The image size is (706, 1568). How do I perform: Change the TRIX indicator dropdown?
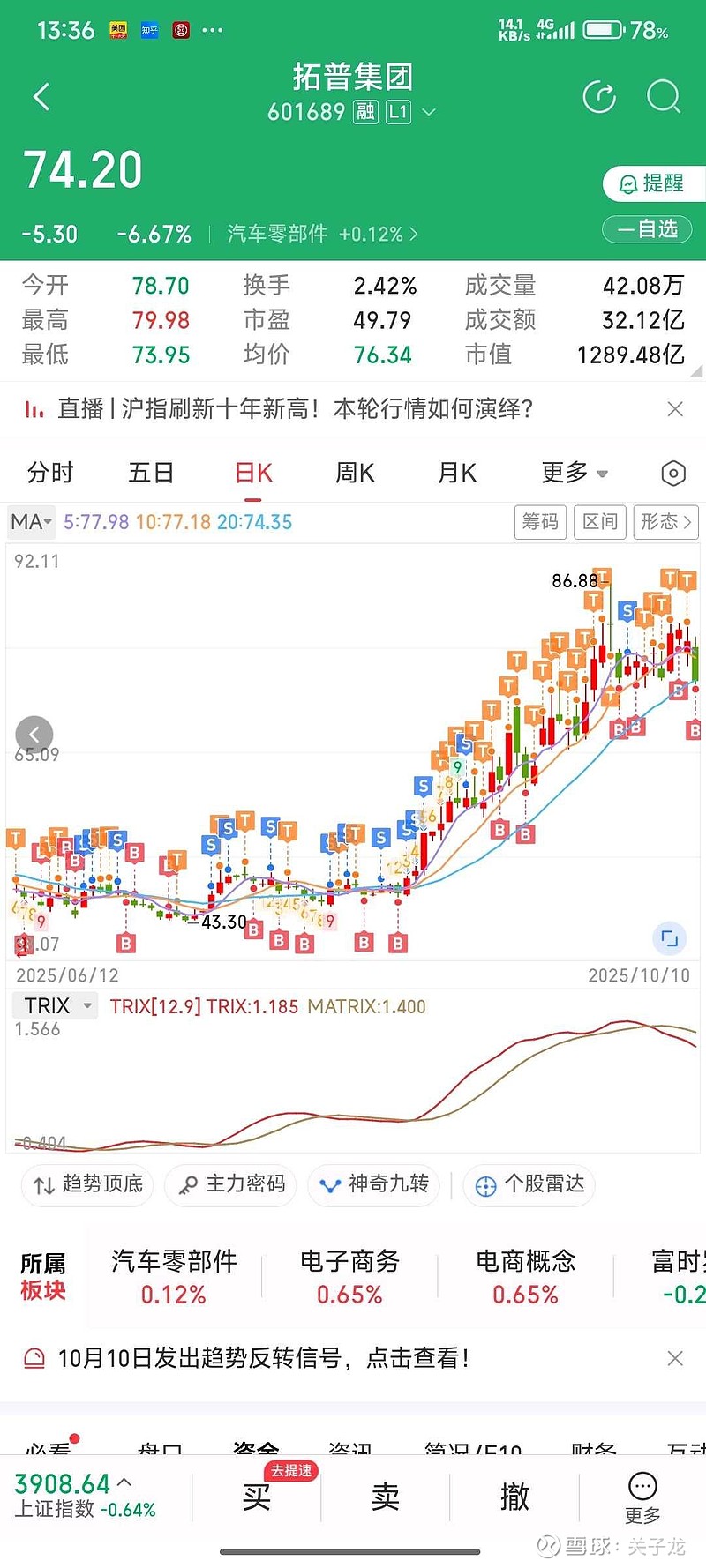pyautogui.click(x=55, y=1006)
